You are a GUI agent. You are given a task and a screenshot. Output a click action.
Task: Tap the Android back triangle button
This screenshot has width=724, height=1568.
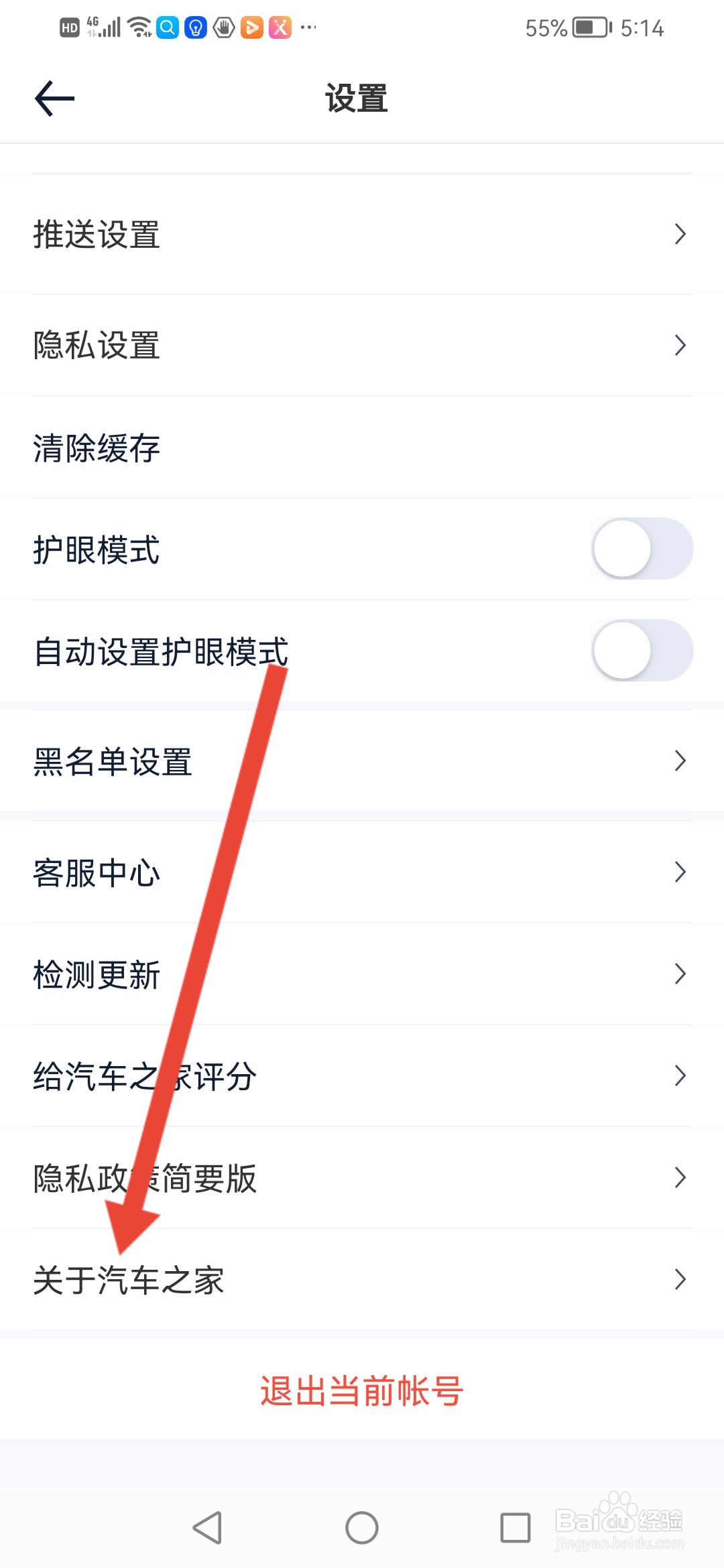(208, 1528)
